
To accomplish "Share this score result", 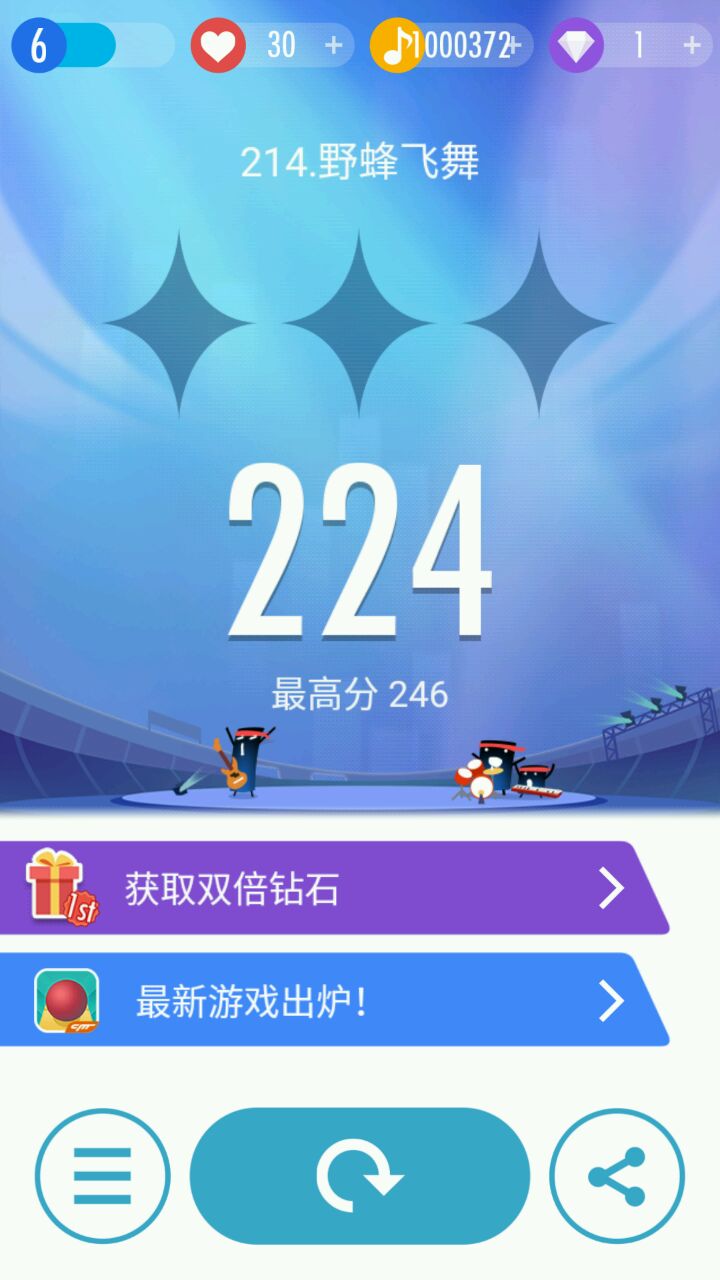I will [x=617, y=1176].
